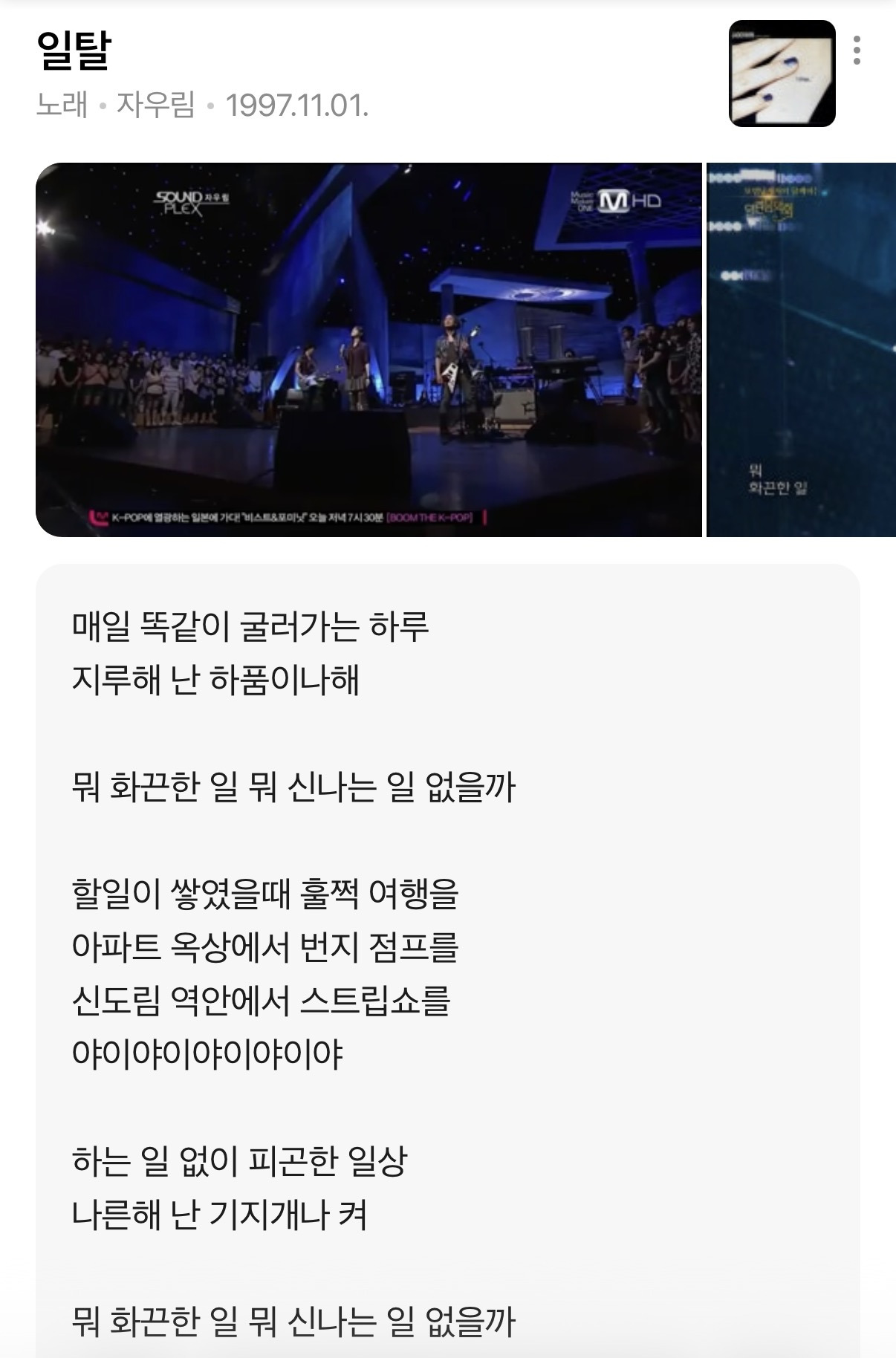Image resolution: width=896 pixels, height=1358 pixels.
Task: Open the 자우림 live performance video thumbnail
Action: [x=371, y=349]
